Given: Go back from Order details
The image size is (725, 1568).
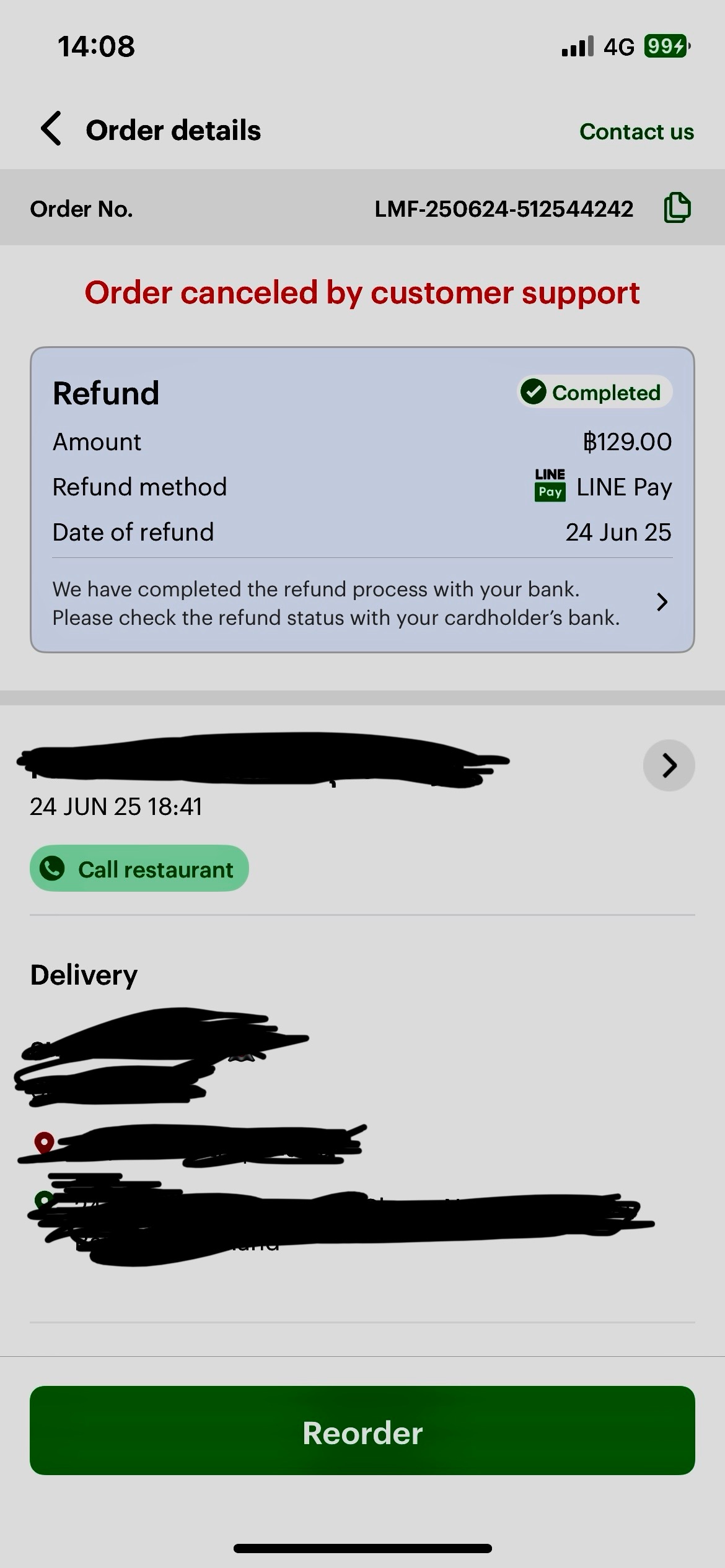Looking at the screenshot, I should pos(51,129).
